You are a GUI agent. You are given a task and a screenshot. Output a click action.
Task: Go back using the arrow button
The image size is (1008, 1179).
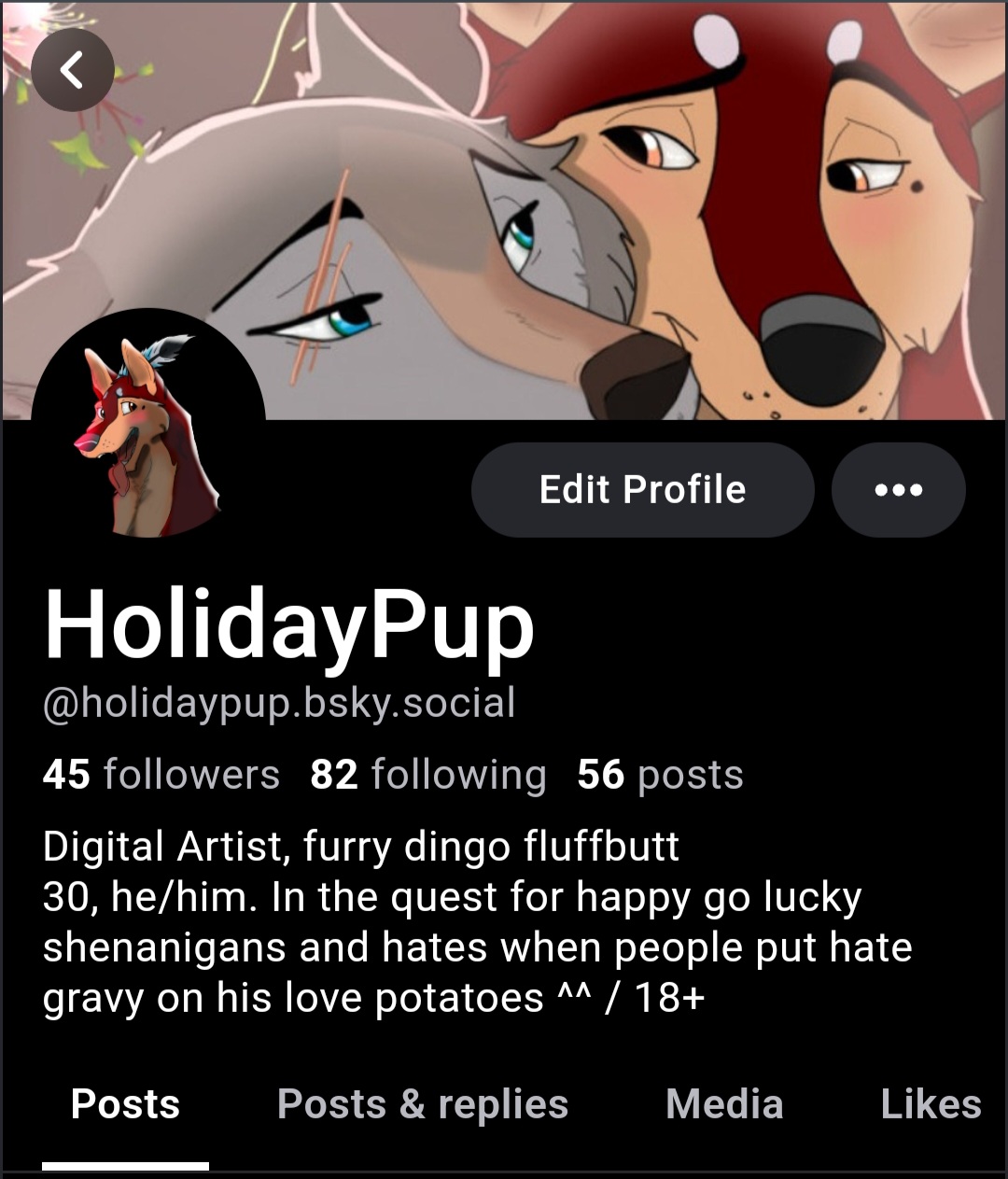73,70
